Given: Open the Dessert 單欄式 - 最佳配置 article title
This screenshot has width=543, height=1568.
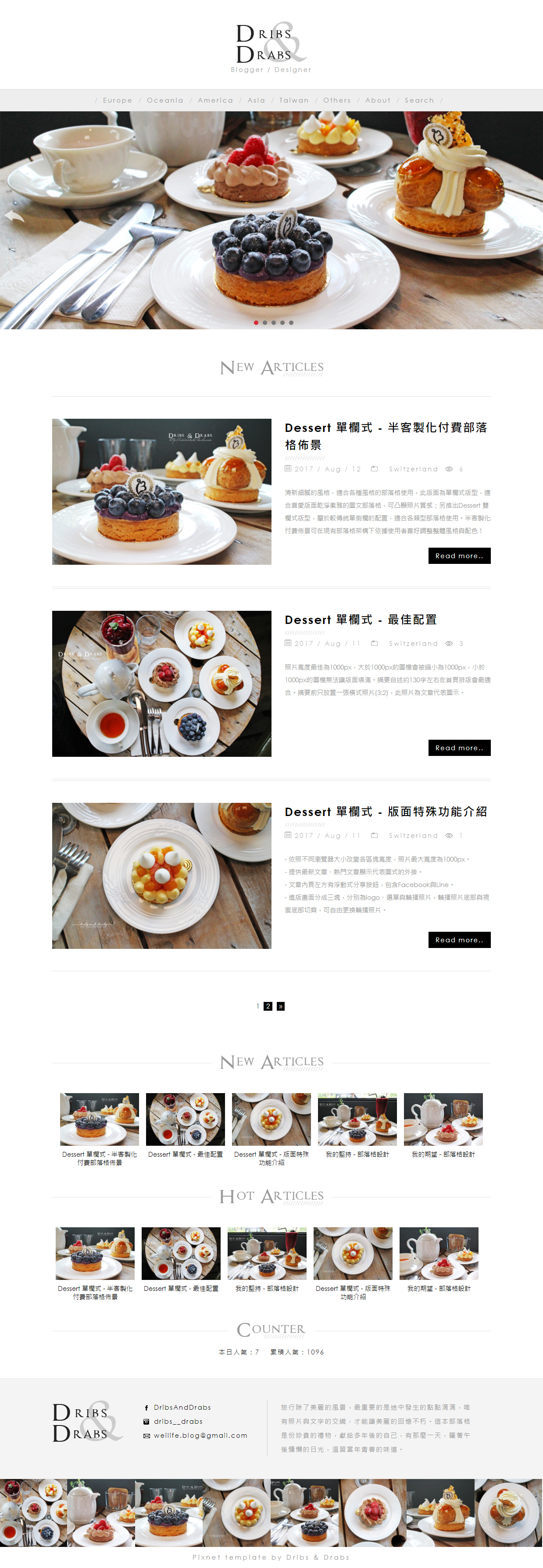Looking at the screenshot, I should [x=361, y=620].
